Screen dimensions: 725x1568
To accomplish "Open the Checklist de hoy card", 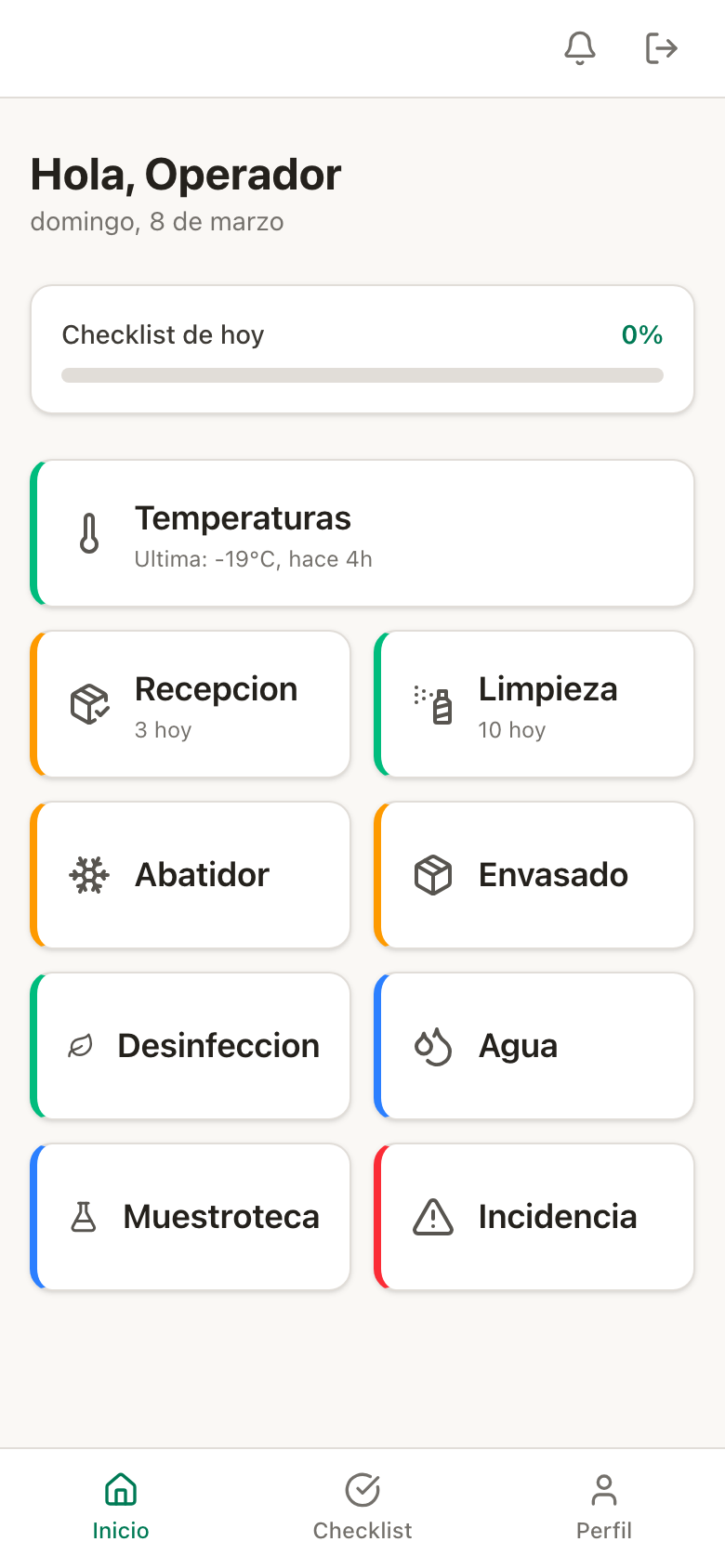I will (x=362, y=348).
